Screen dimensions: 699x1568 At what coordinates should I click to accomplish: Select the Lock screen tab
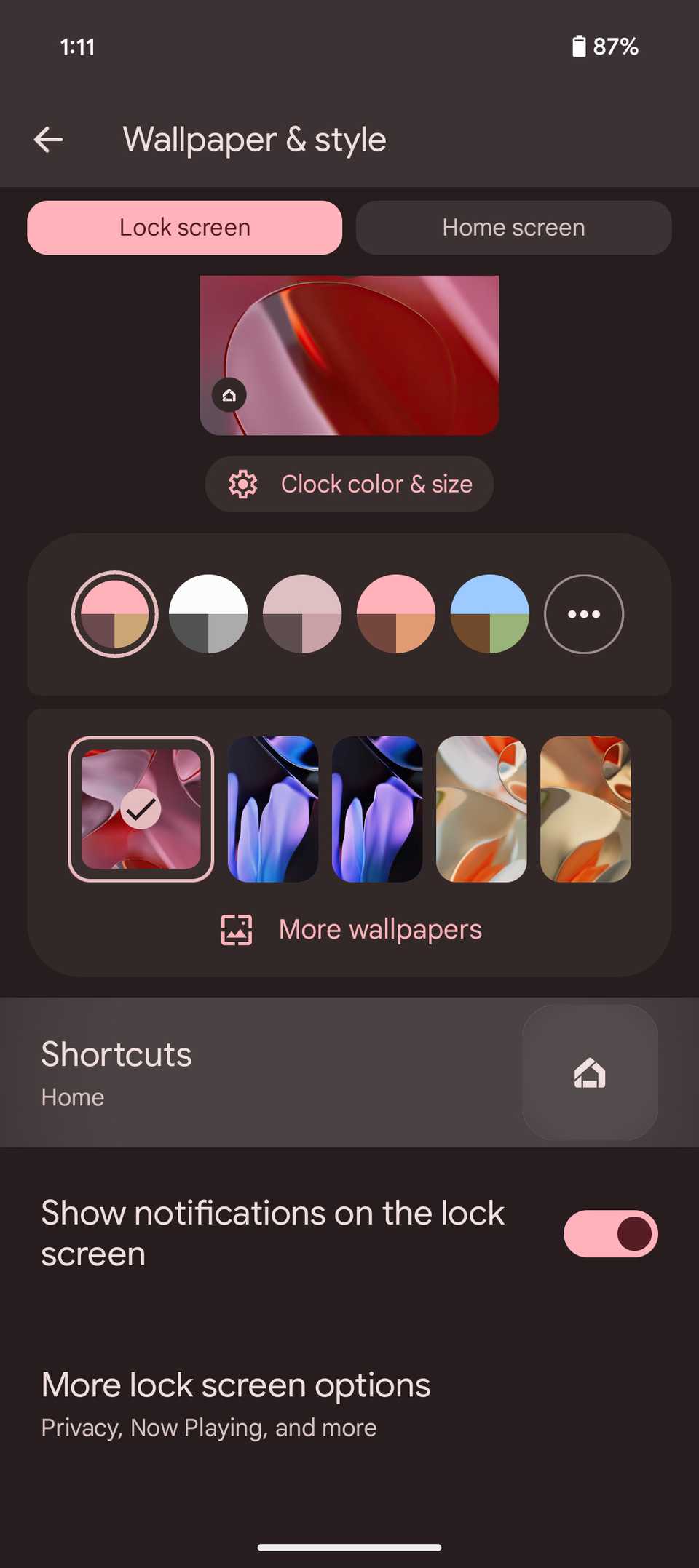[x=185, y=228]
